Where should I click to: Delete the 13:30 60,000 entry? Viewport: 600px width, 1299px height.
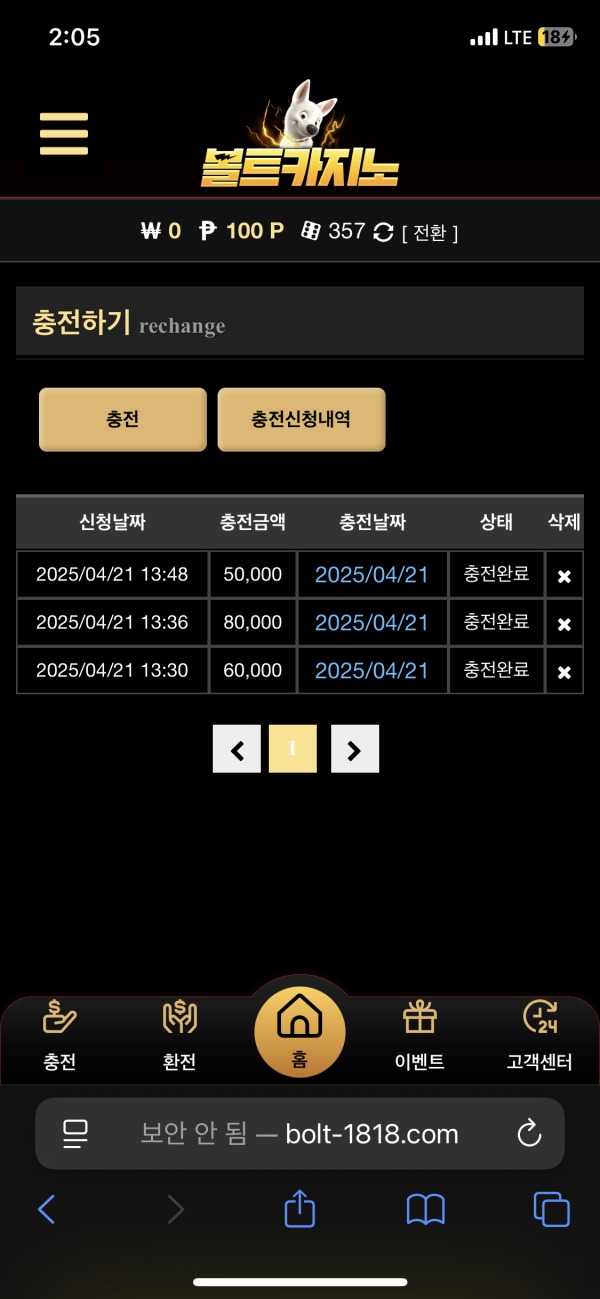564,671
